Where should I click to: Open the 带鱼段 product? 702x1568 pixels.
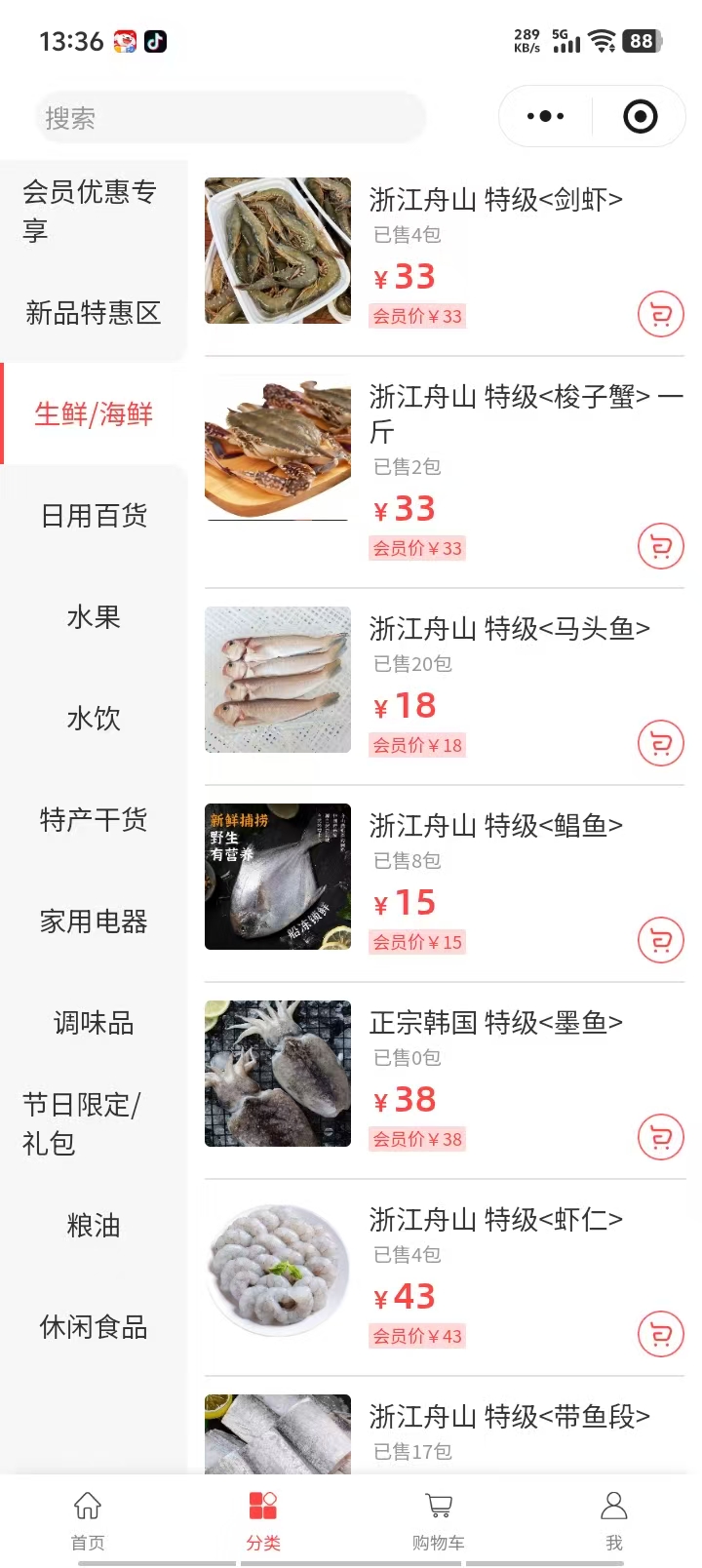(x=509, y=1417)
